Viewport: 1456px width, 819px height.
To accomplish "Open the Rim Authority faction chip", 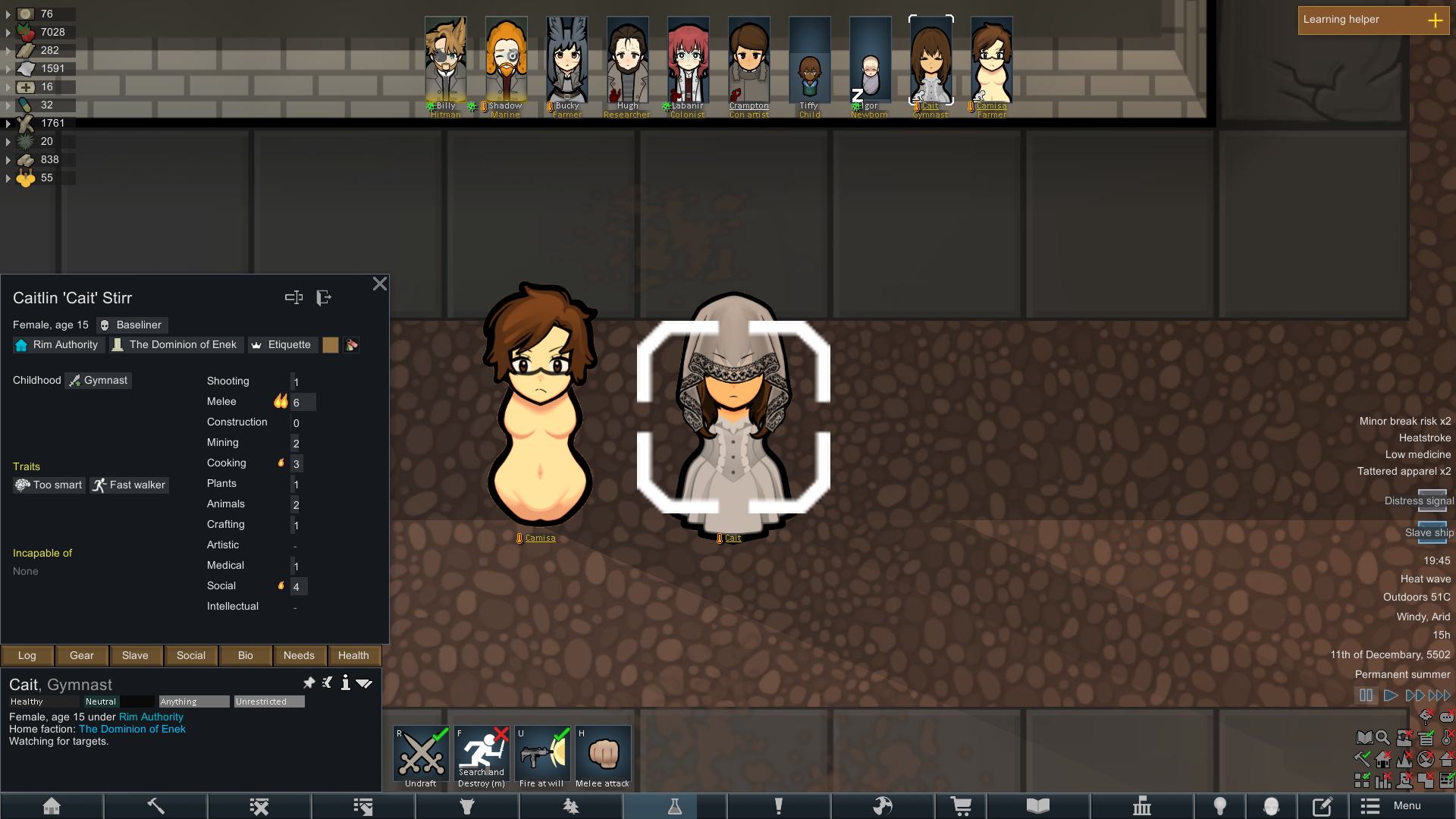I will pyautogui.click(x=58, y=345).
